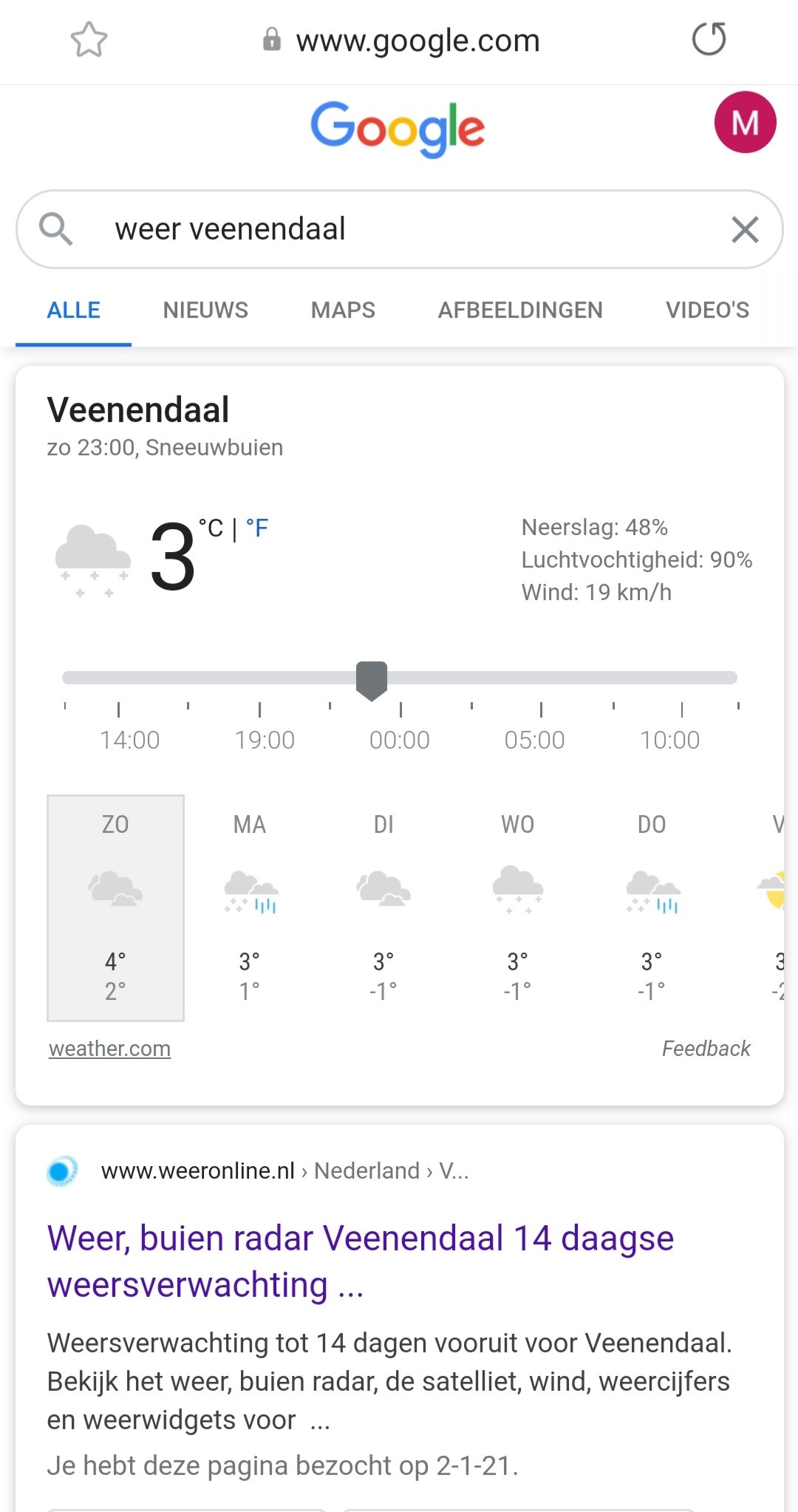Switch to the Maps tab
The width and height of the screenshot is (798, 1512).
pyautogui.click(x=343, y=310)
